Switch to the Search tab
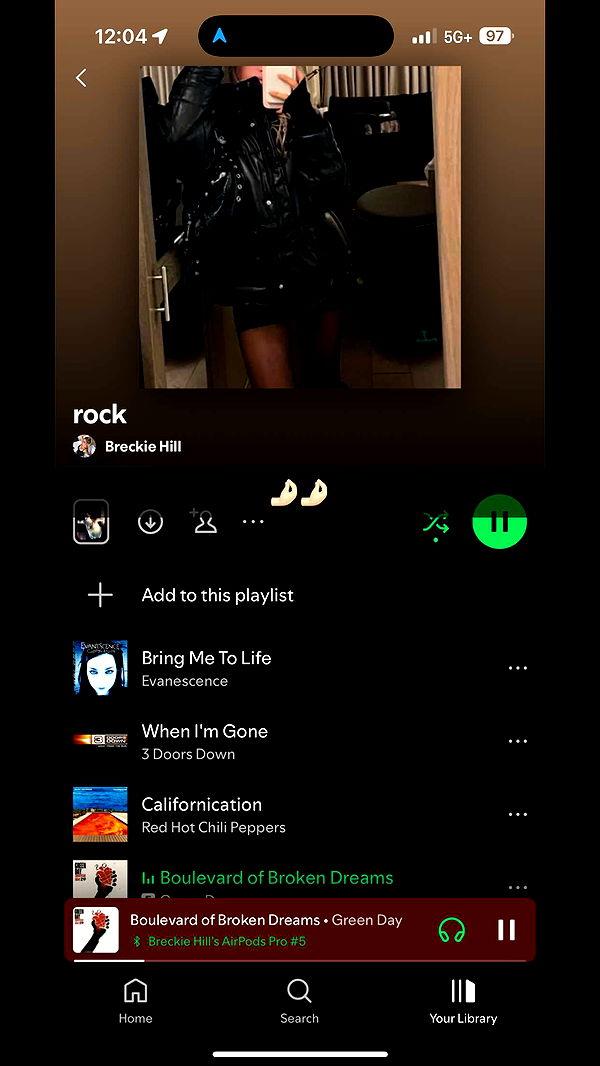The image size is (600, 1066). (299, 1001)
